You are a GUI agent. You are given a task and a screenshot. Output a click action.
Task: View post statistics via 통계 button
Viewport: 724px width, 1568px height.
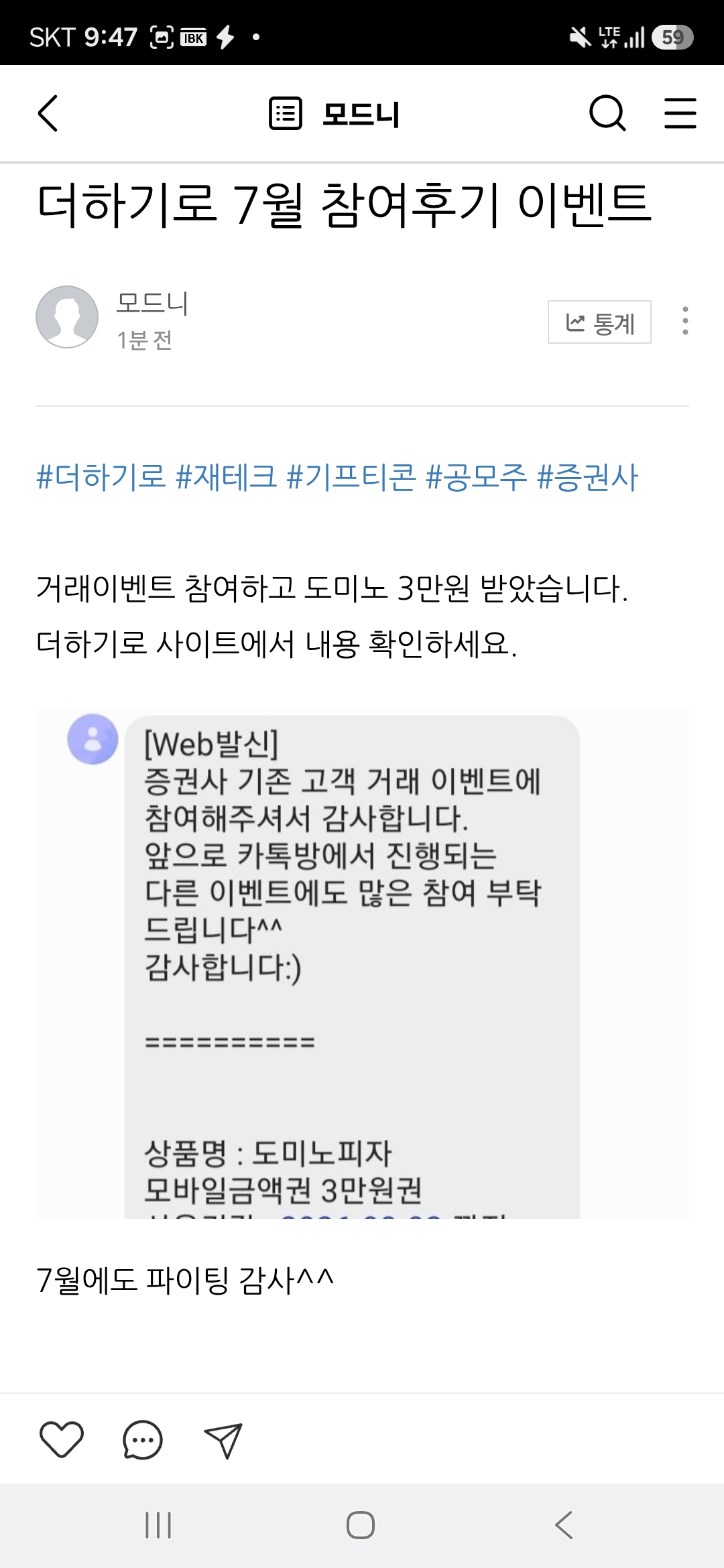(599, 322)
